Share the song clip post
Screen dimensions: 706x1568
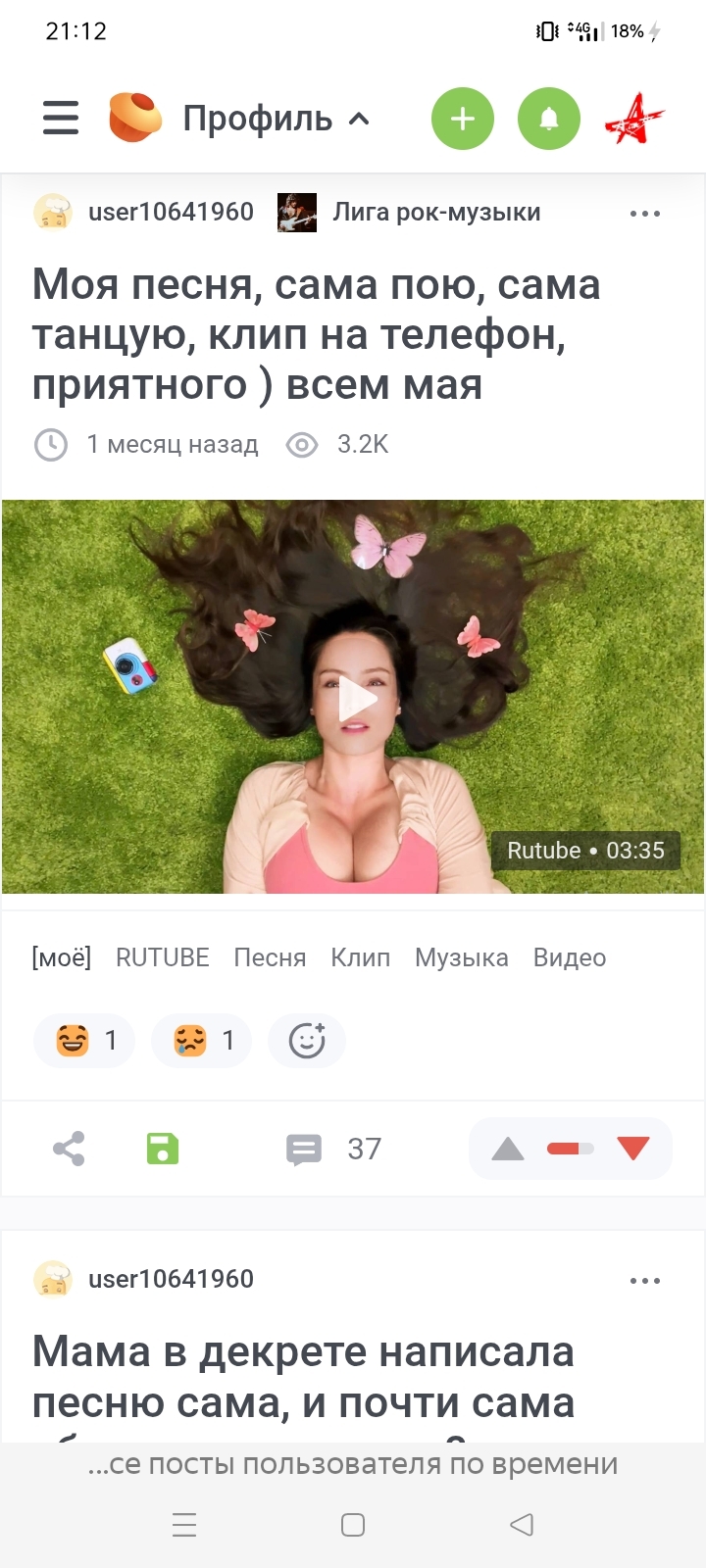pos(69,1149)
